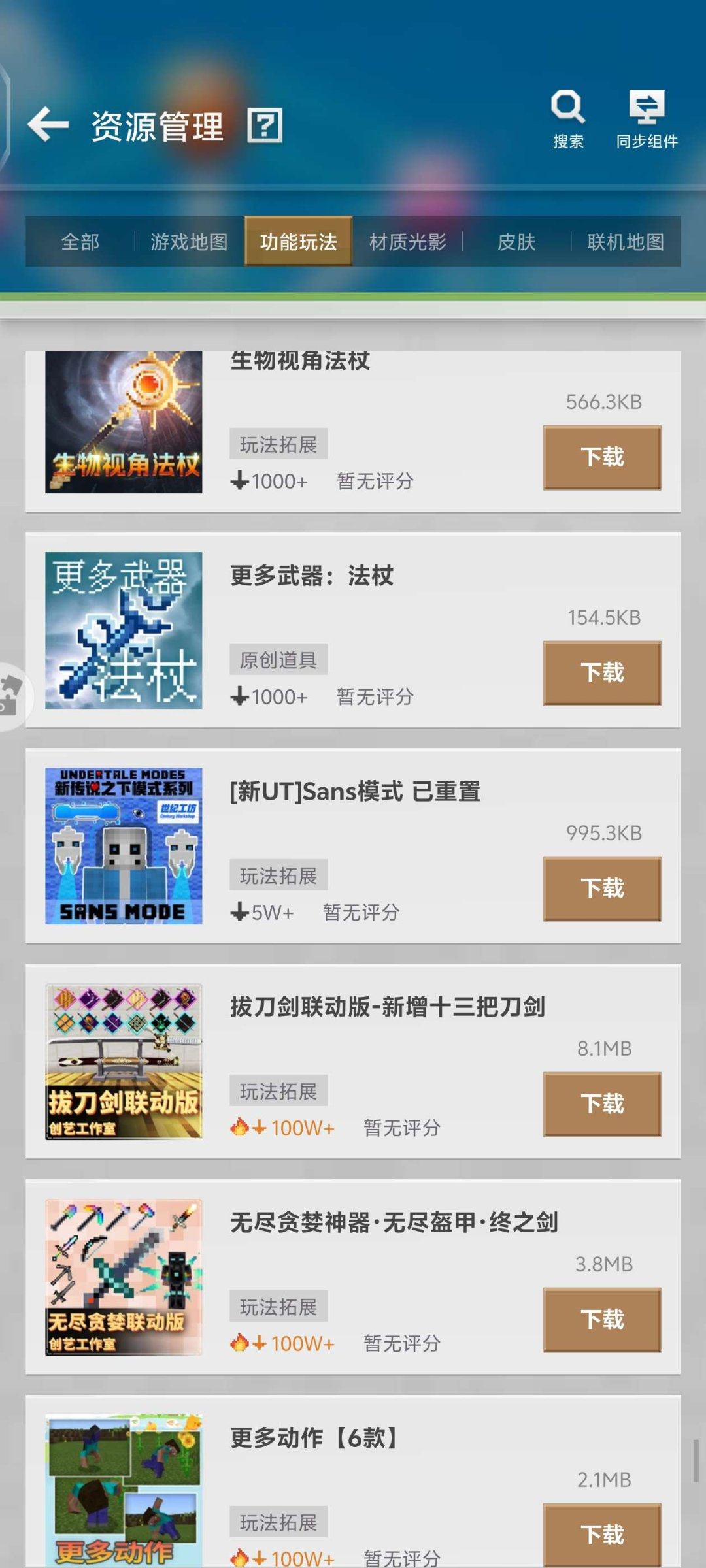Open the 联机地图 tab
The height and width of the screenshot is (1568, 706).
(625, 242)
